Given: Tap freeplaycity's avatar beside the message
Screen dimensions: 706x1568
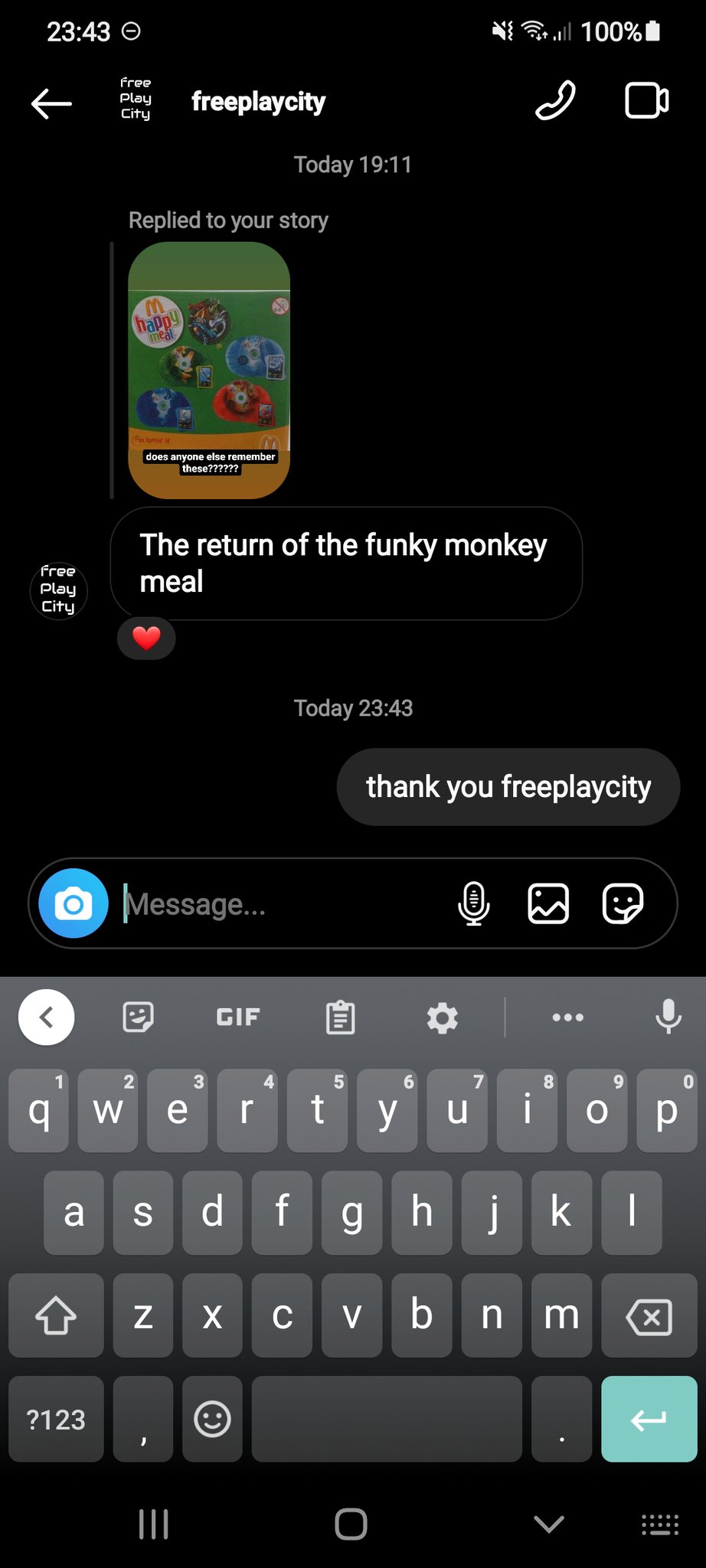Looking at the screenshot, I should tap(59, 590).
